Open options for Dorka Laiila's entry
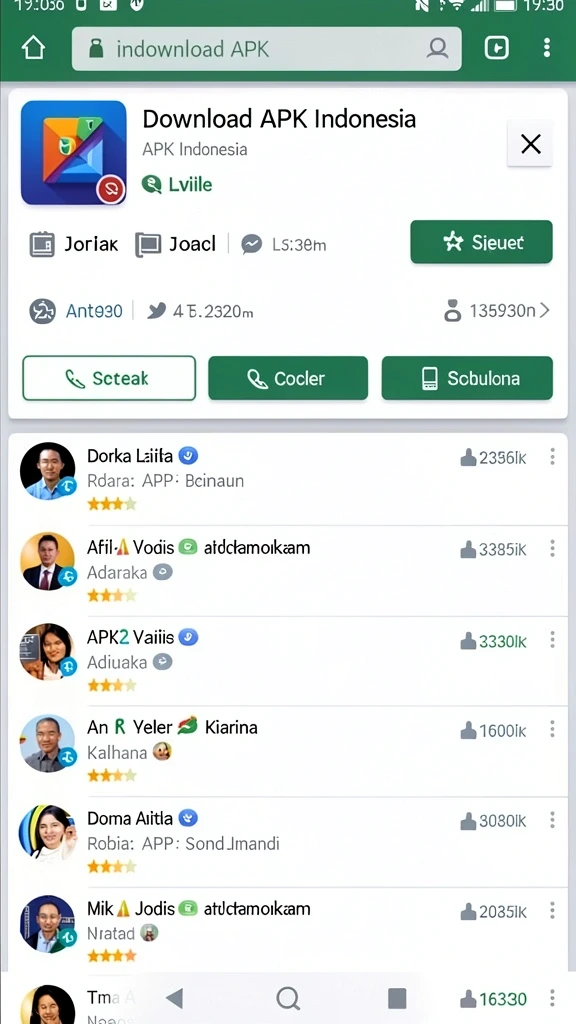The image size is (576, 1024). 552,457
